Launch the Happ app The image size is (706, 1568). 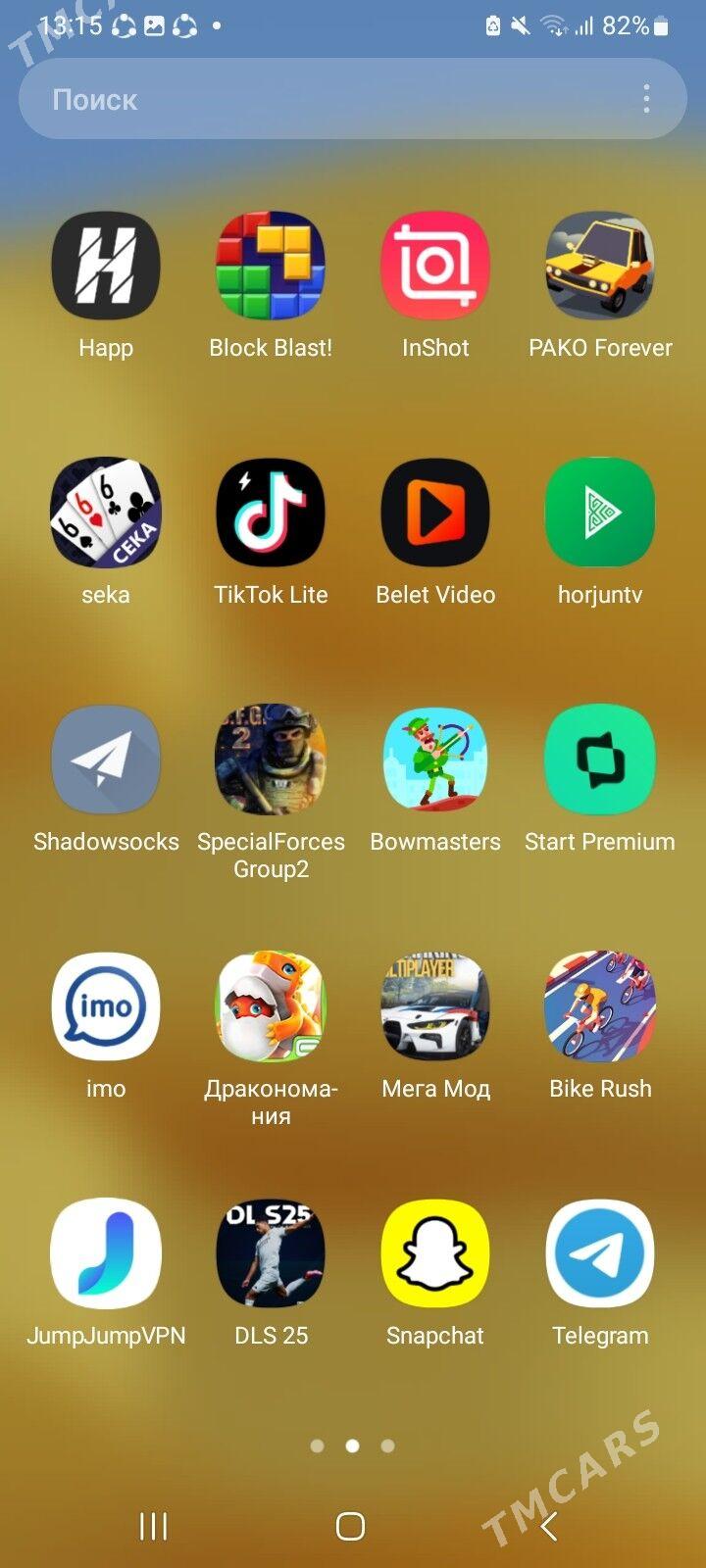click(106, 267)
